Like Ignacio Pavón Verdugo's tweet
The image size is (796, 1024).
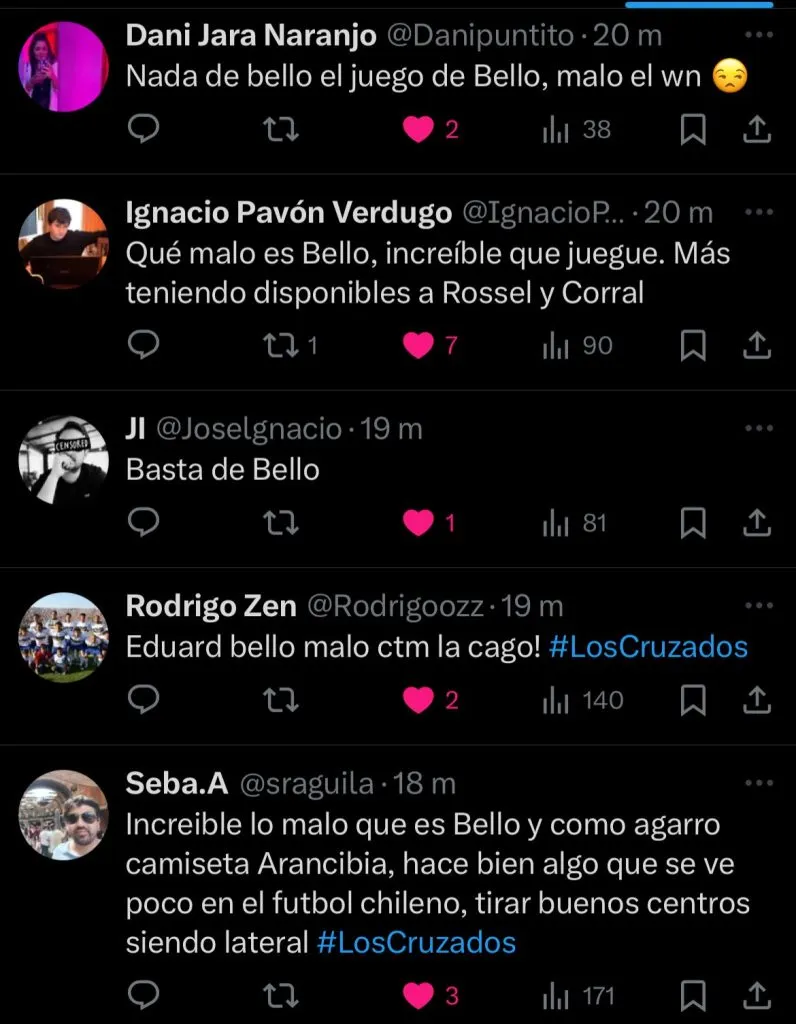[420, 346]
